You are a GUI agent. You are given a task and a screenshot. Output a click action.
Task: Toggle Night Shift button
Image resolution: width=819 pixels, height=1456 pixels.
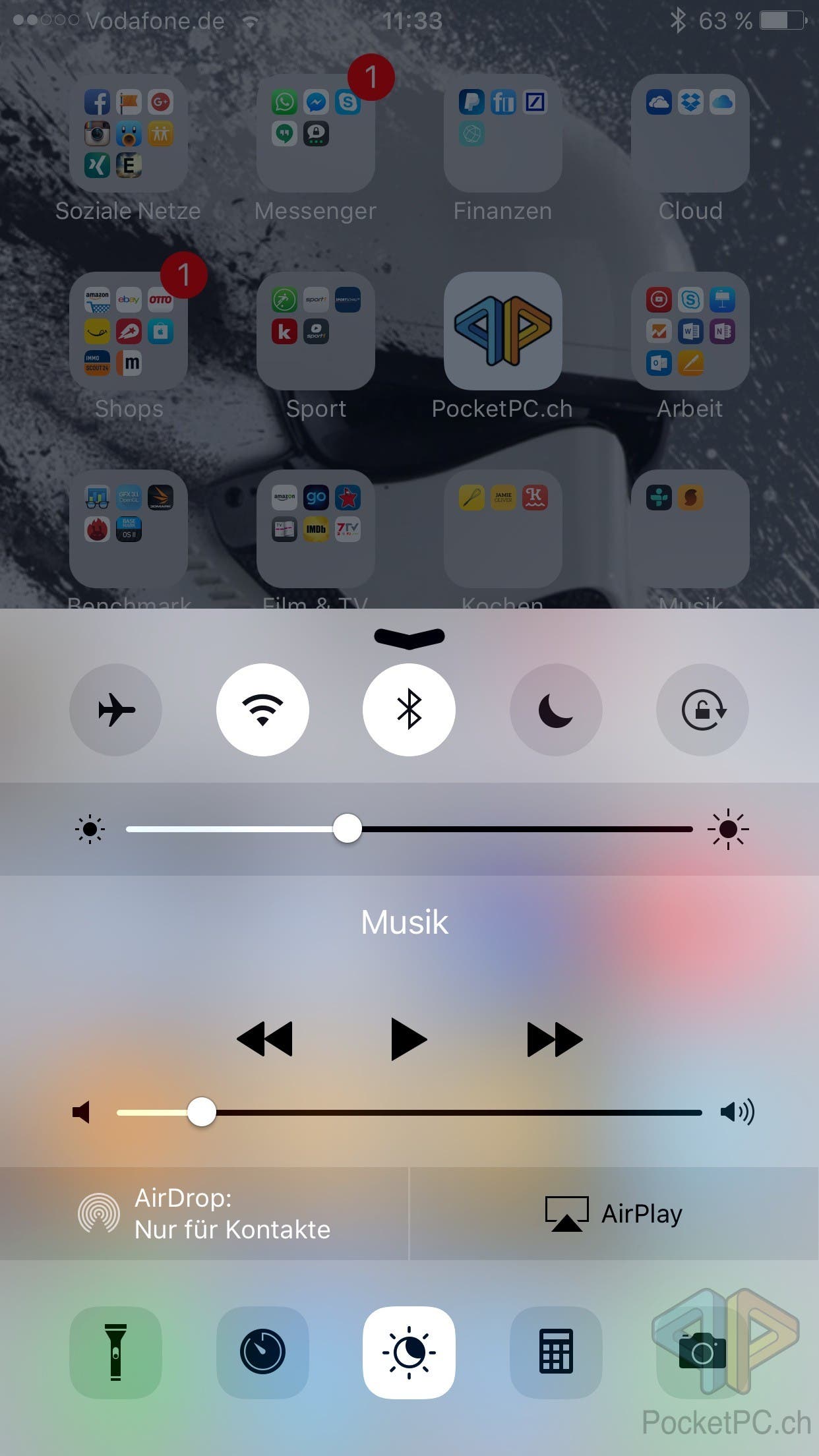click(x=409, y=1352)
